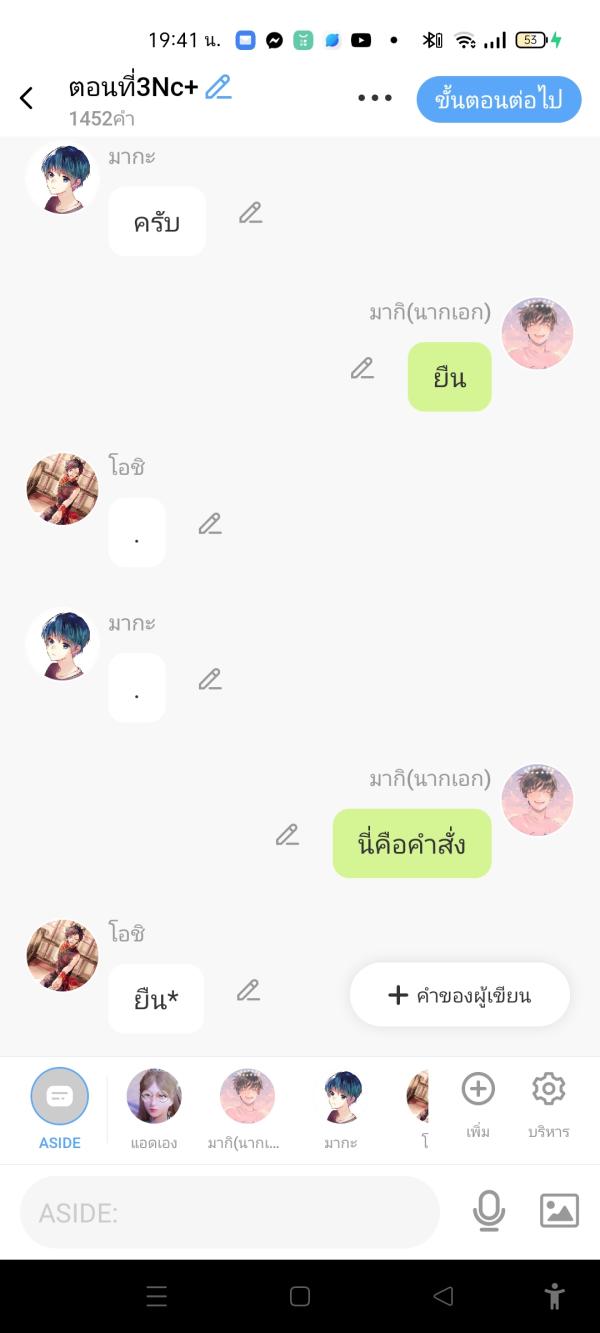Edit the ครับ message pencil icon

[250, 213]
